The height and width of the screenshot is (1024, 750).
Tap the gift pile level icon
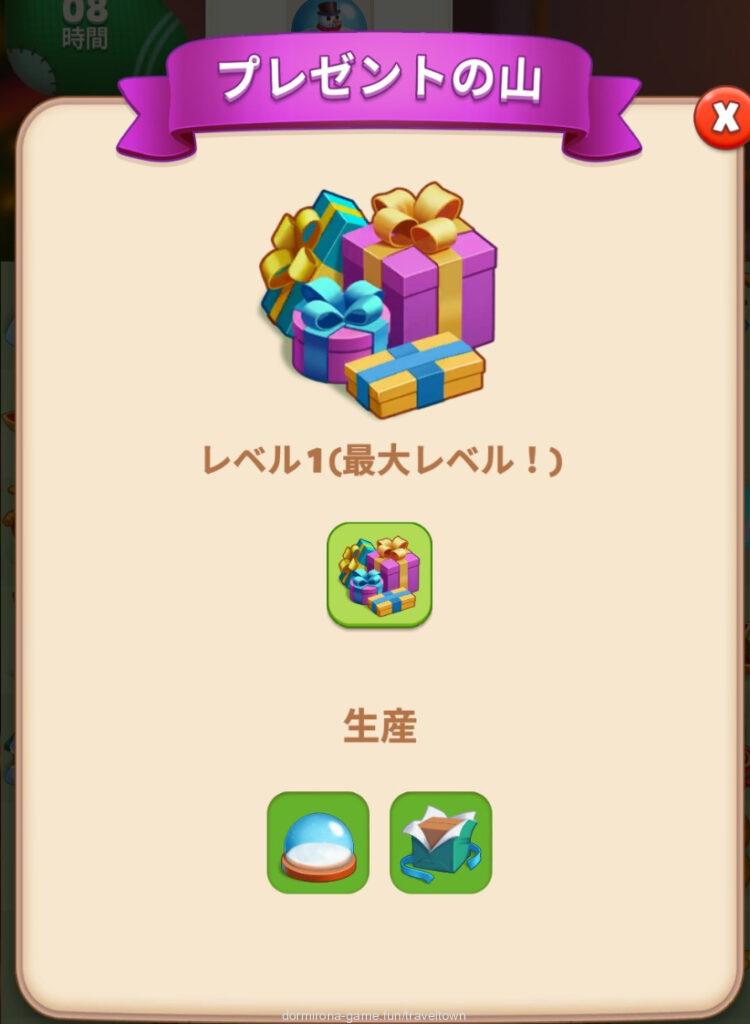(380, 575)
